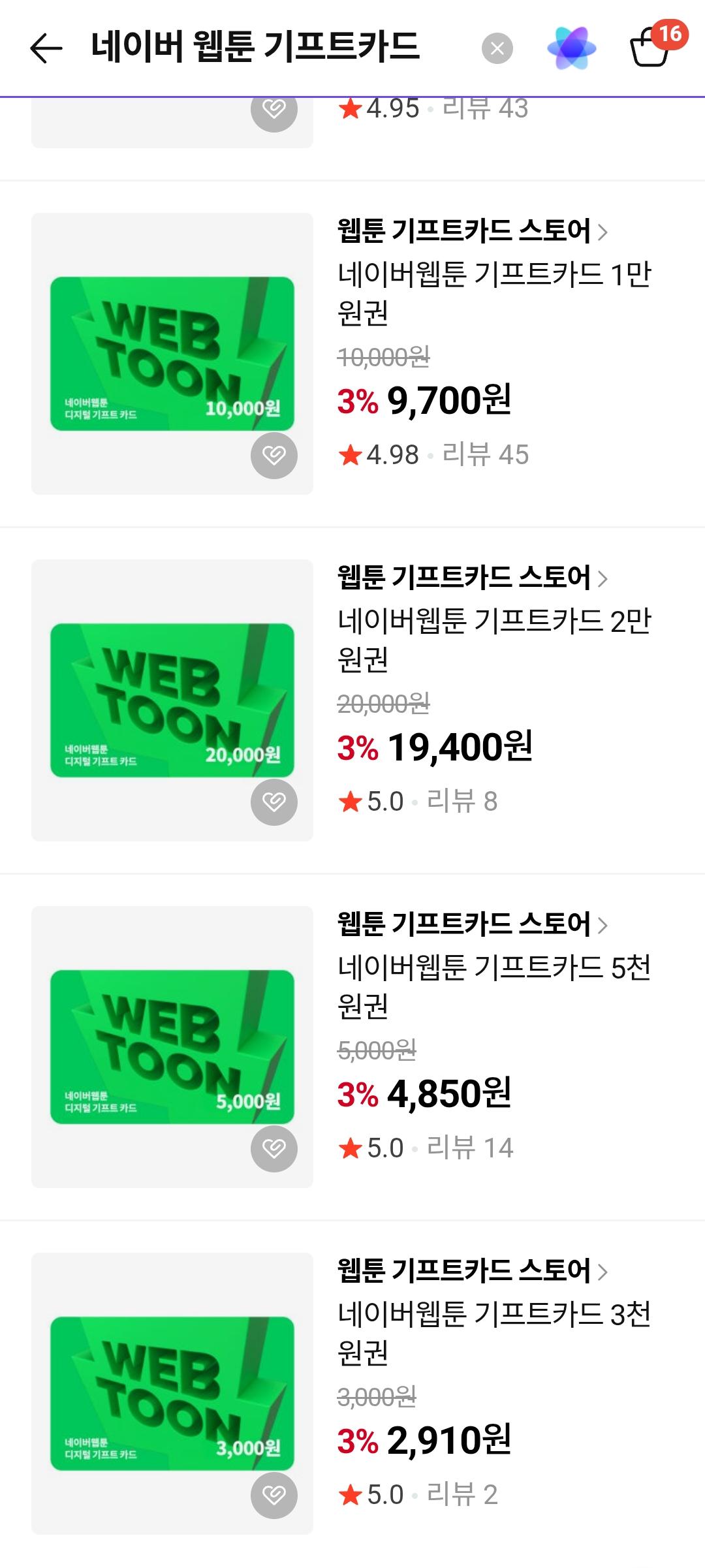
Task: Open the 2만원권 webtoon gift card product
Action: click(494, 640)
